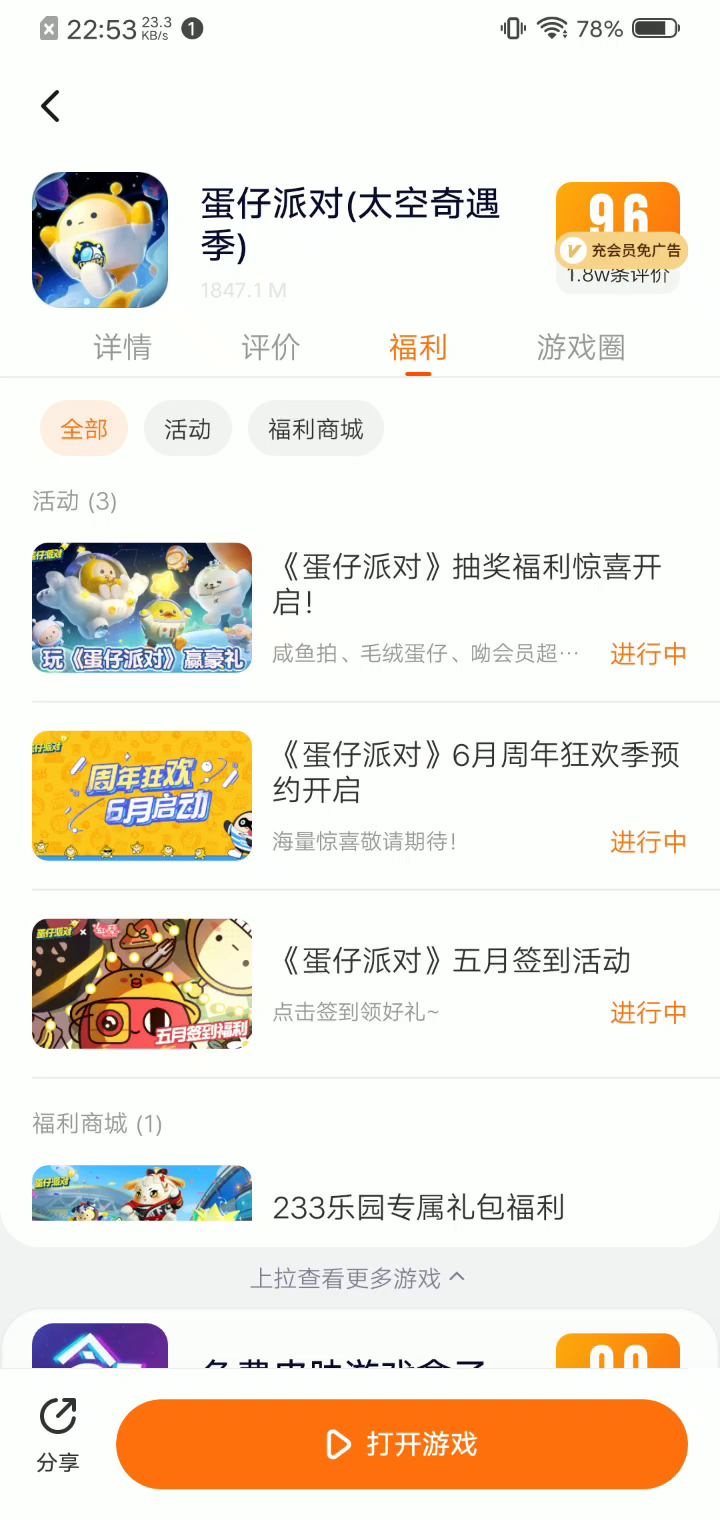
Task: Select the 全部 filter chip
Action: (x=84, y=430)
